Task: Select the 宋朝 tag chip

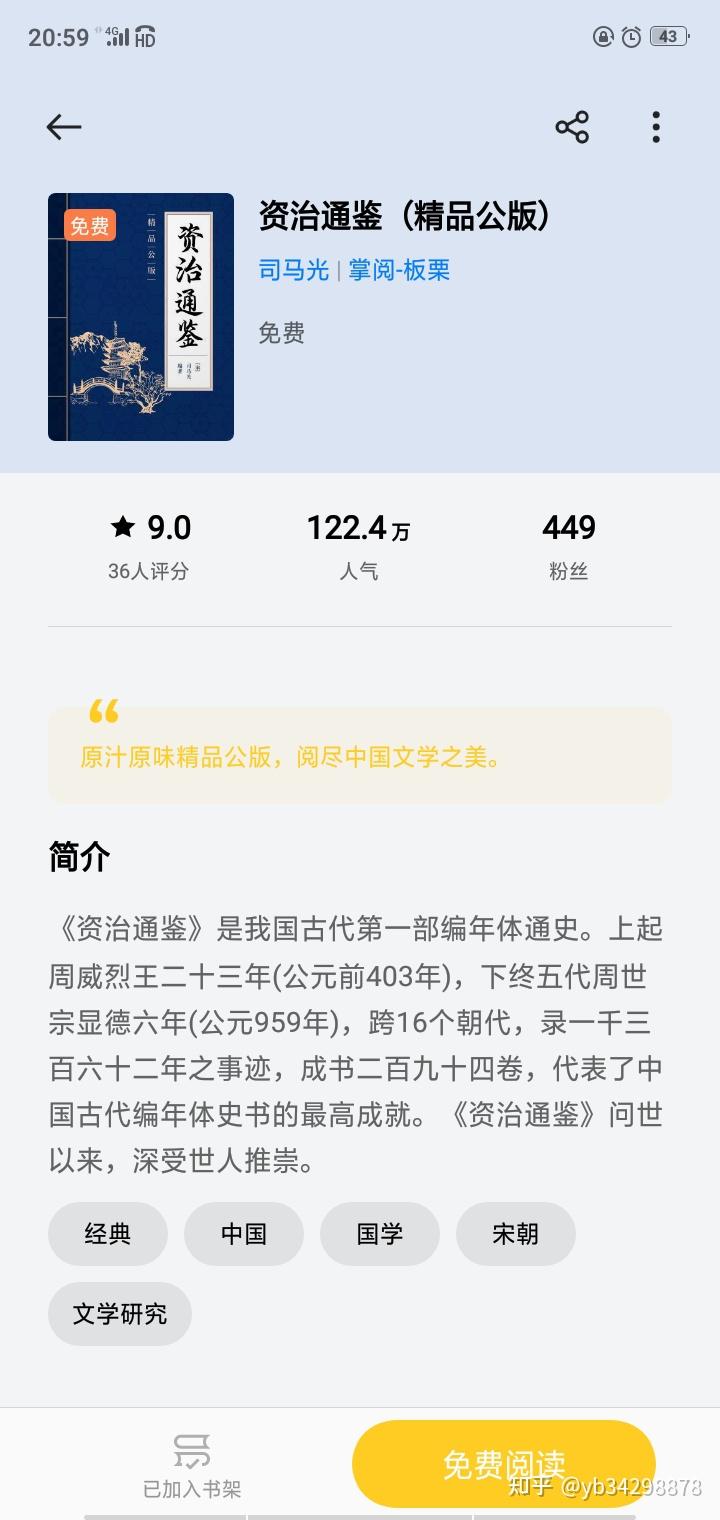Action: [x=516, y=1234]
